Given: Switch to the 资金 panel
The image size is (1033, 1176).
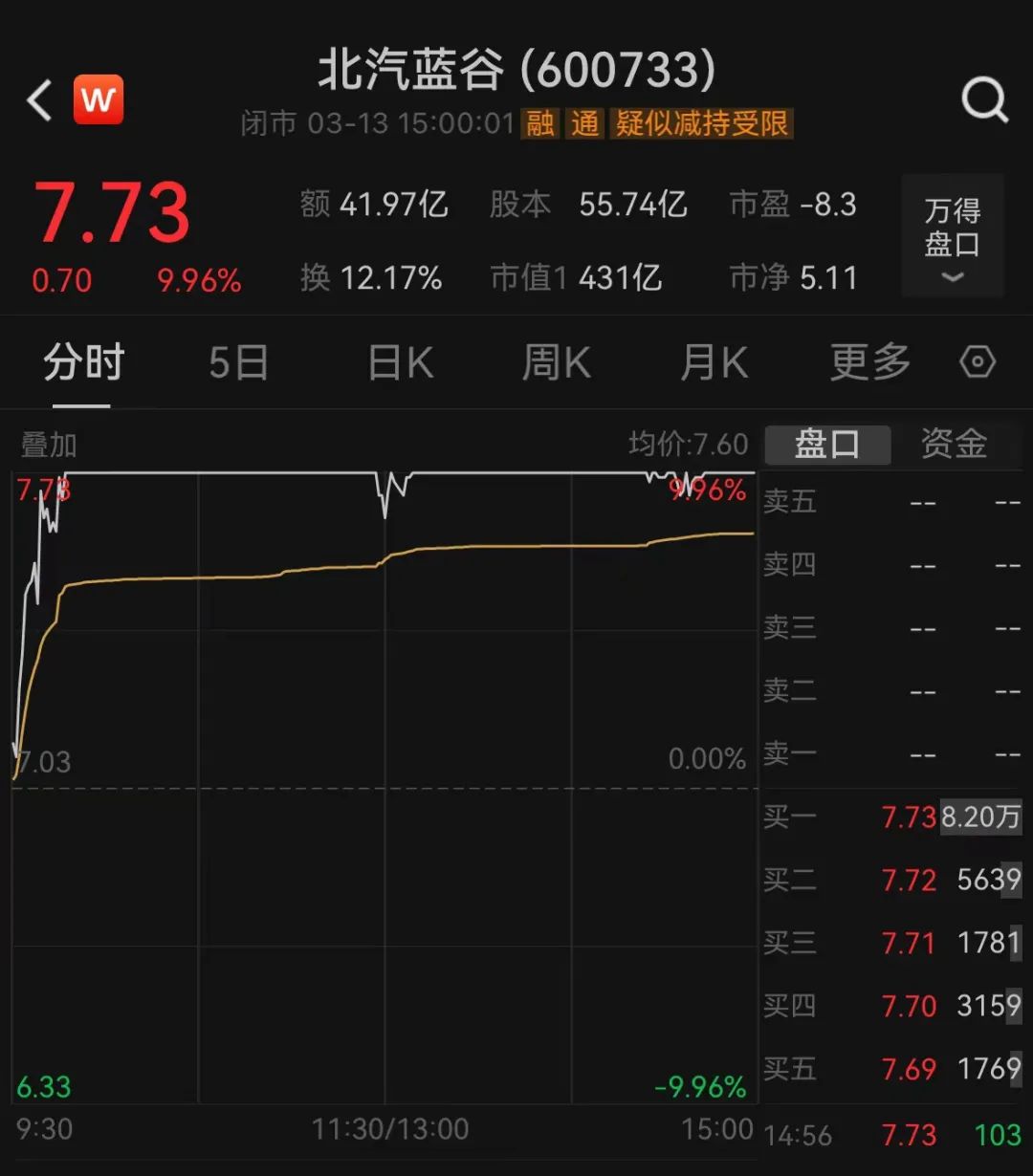Looking at the screenshot, I should [x=953, y=445].
